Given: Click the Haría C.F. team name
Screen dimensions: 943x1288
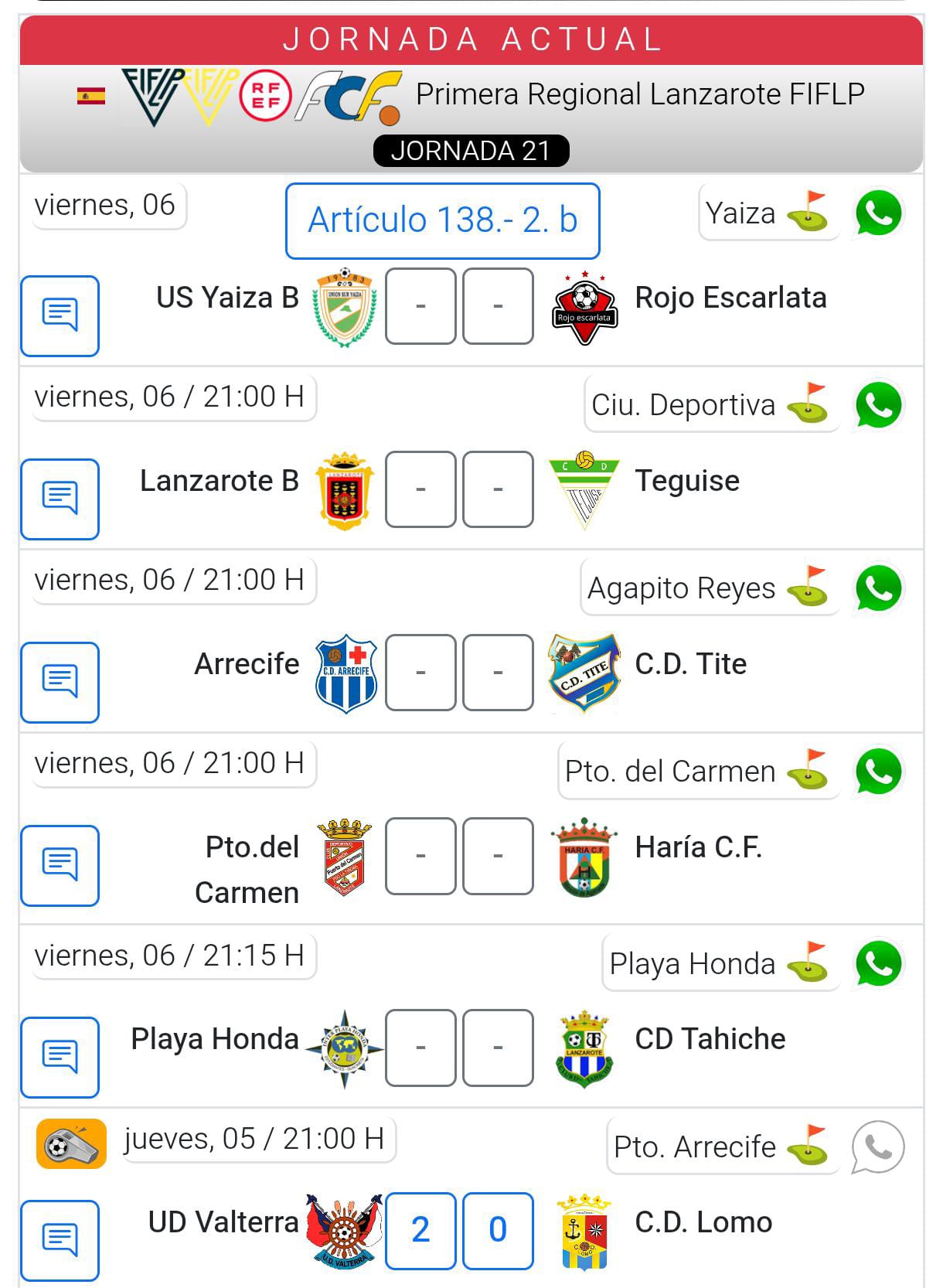Looking at the screenshot, I should [697, 847].
